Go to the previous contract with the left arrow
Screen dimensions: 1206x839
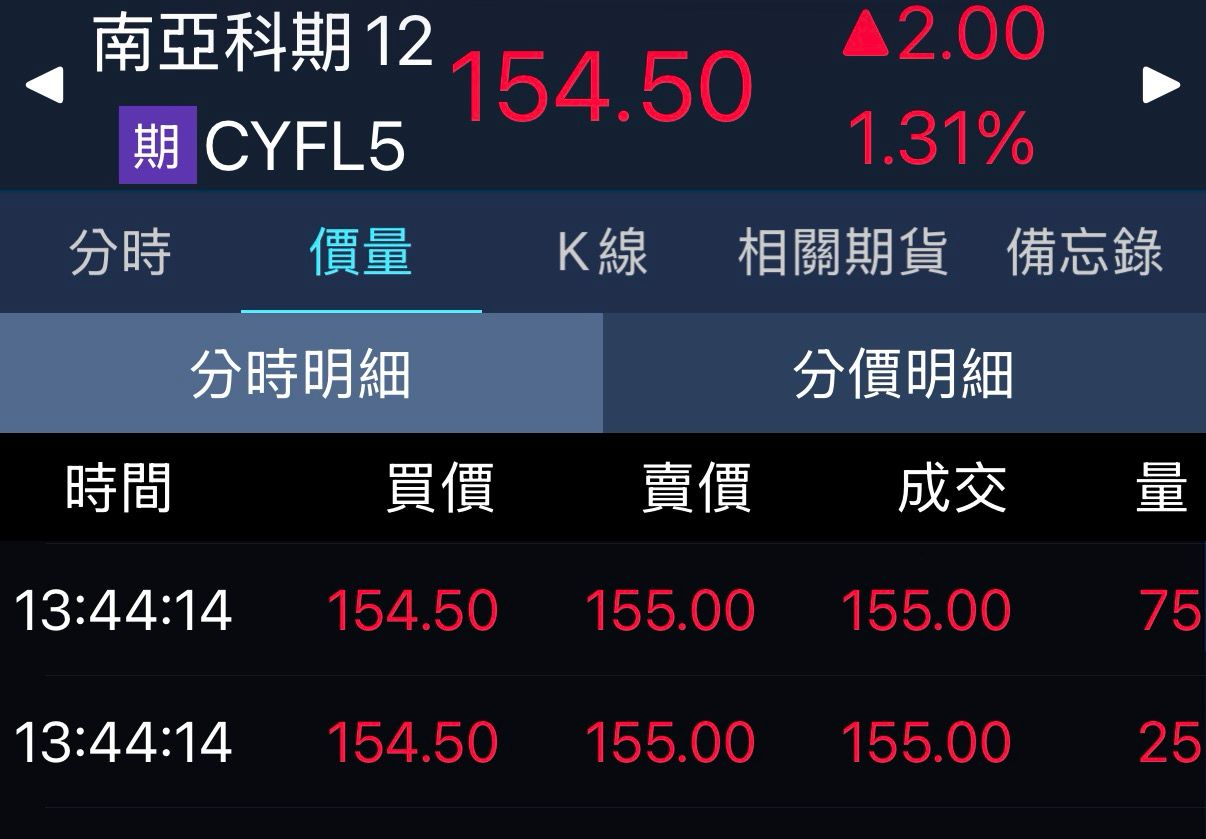click(x=44, y=86)
